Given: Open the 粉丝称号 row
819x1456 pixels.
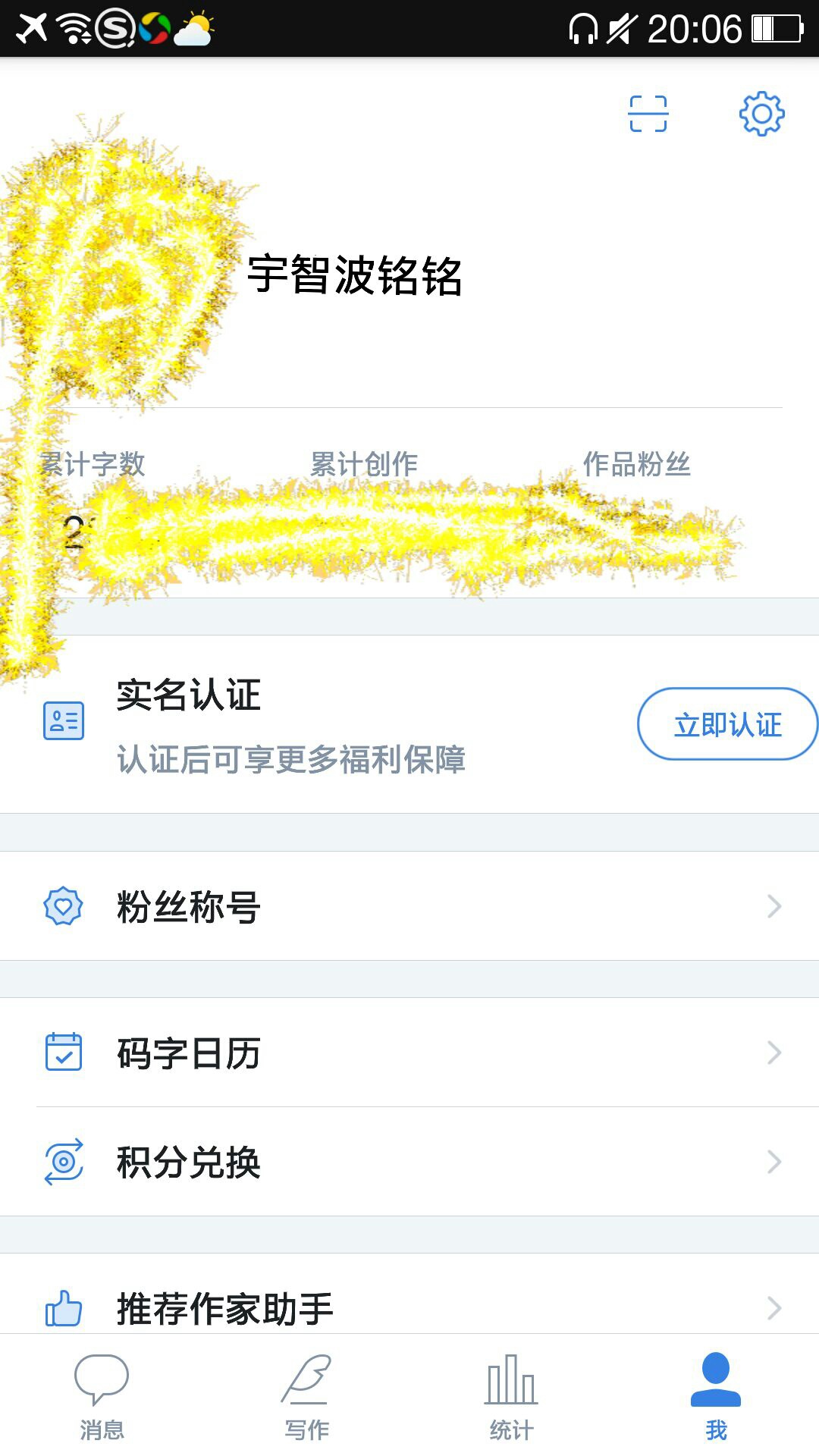Looking at the screenshot, I should point(409,906).
